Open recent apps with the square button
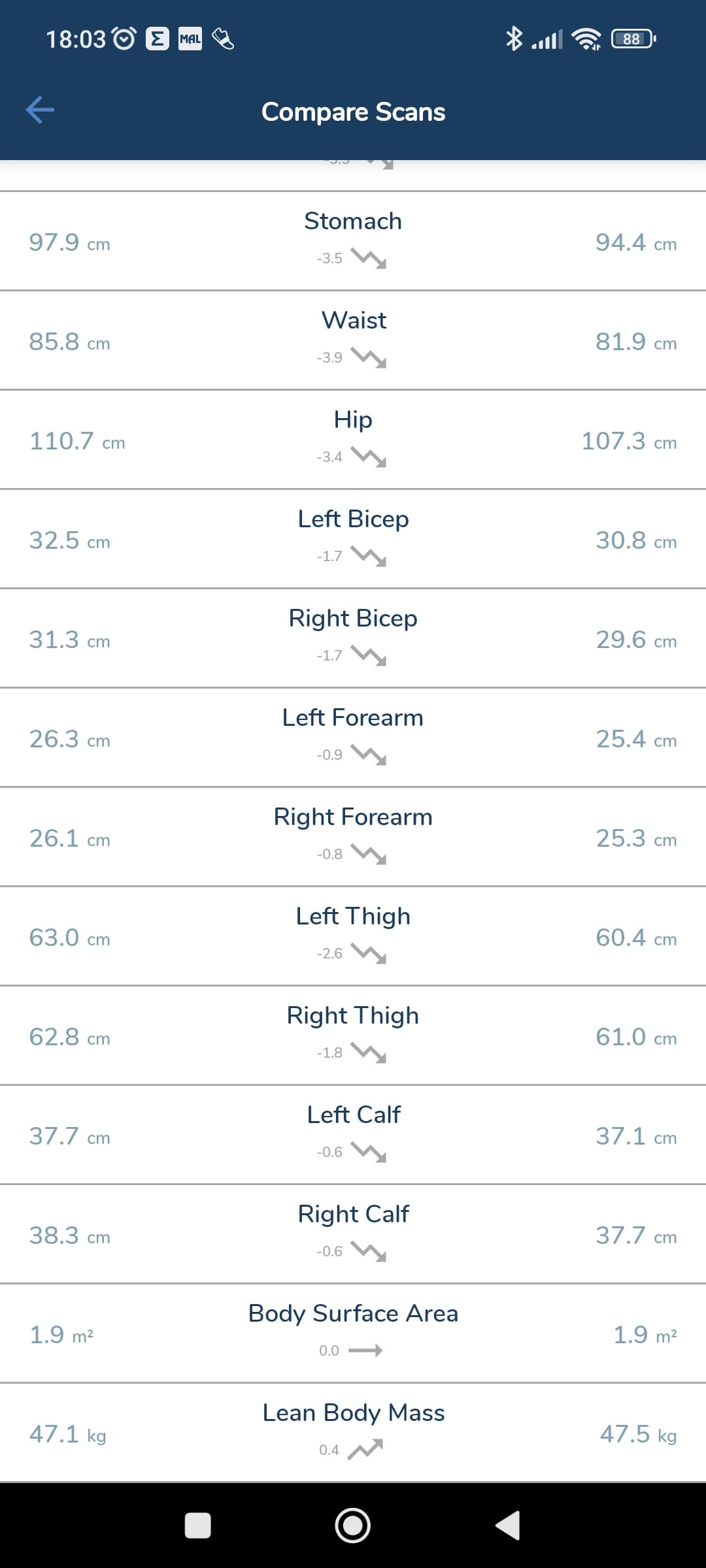706x1568 pixels. 198,1526
